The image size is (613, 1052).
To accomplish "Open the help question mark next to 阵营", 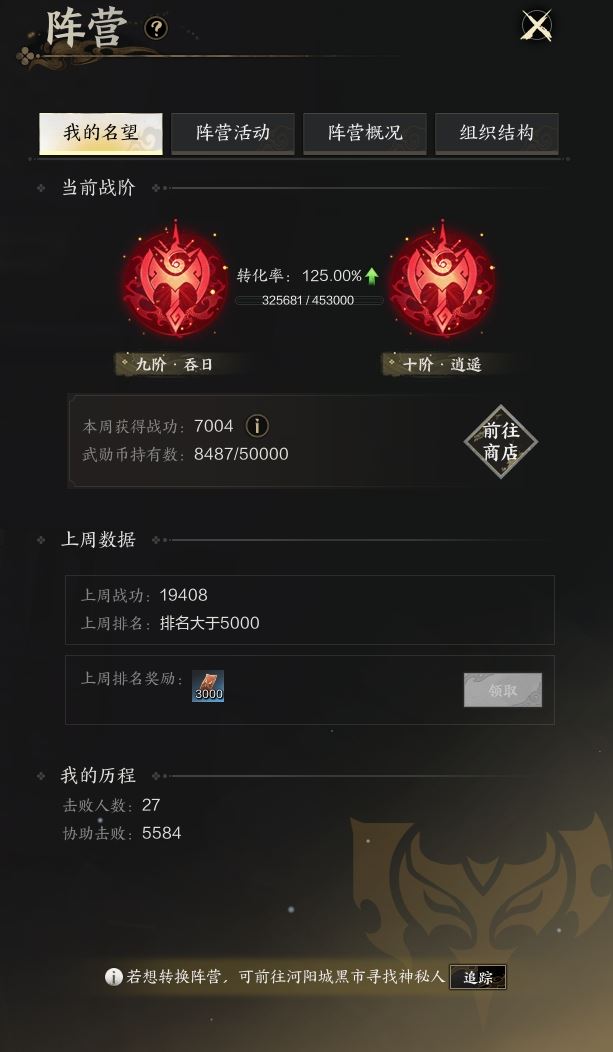I will 155,28.
